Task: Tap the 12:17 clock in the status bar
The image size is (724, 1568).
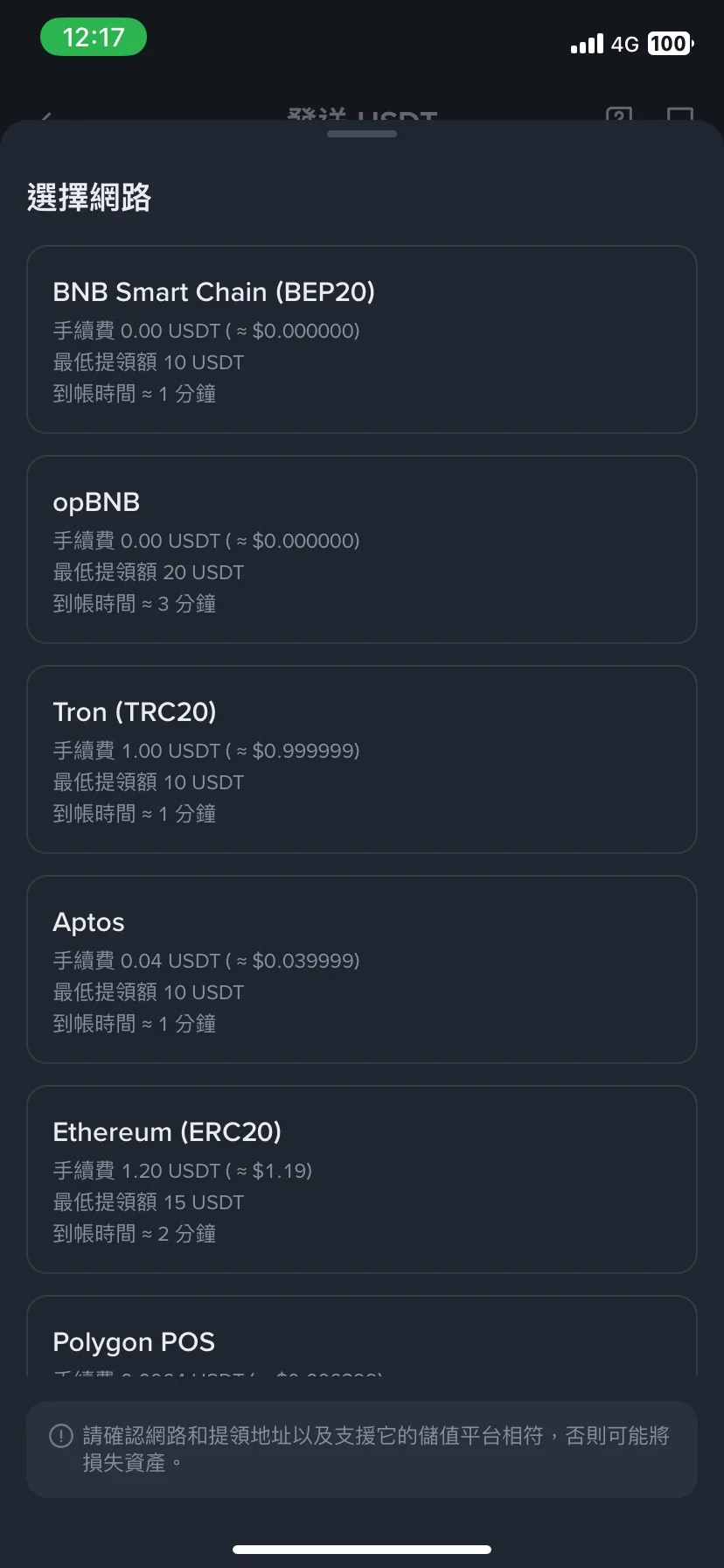Action: (94, 37)
